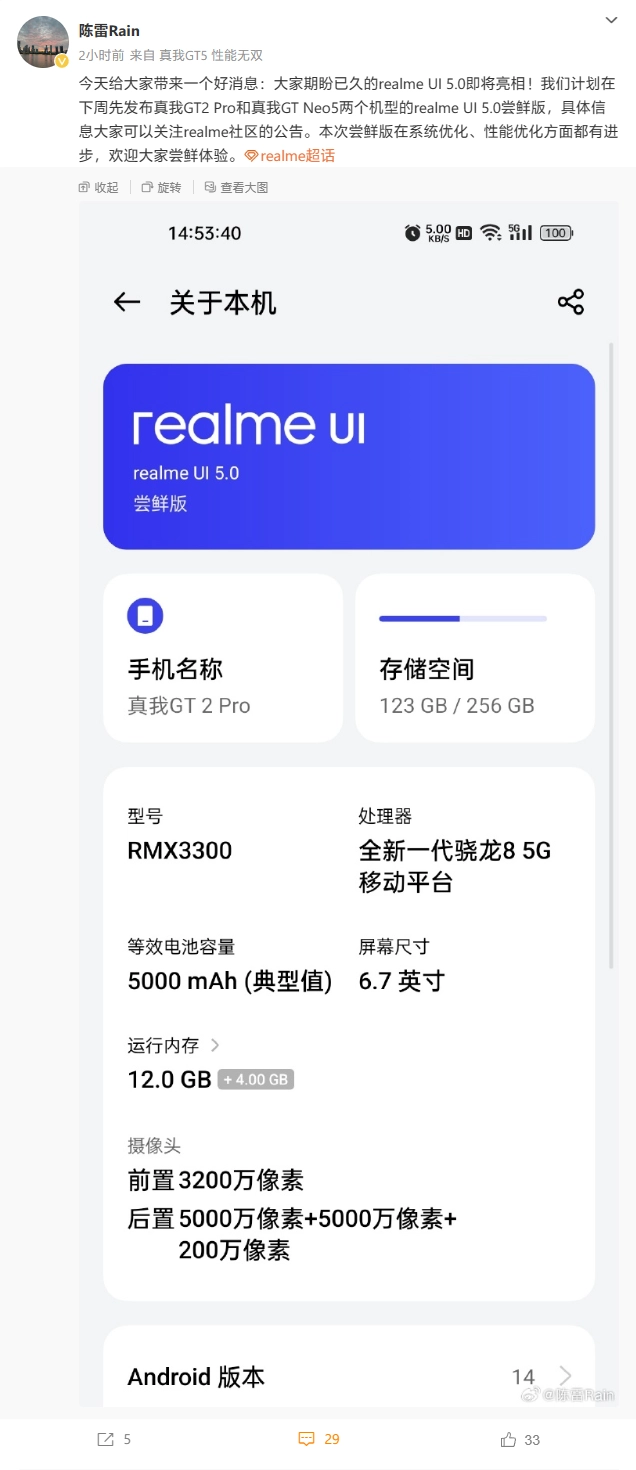Image resolution: width=636 pixels, height=1470 pixels.
Task: Tap the attached realme UI 5.0 screenshot
Action: tap(350, 800)
